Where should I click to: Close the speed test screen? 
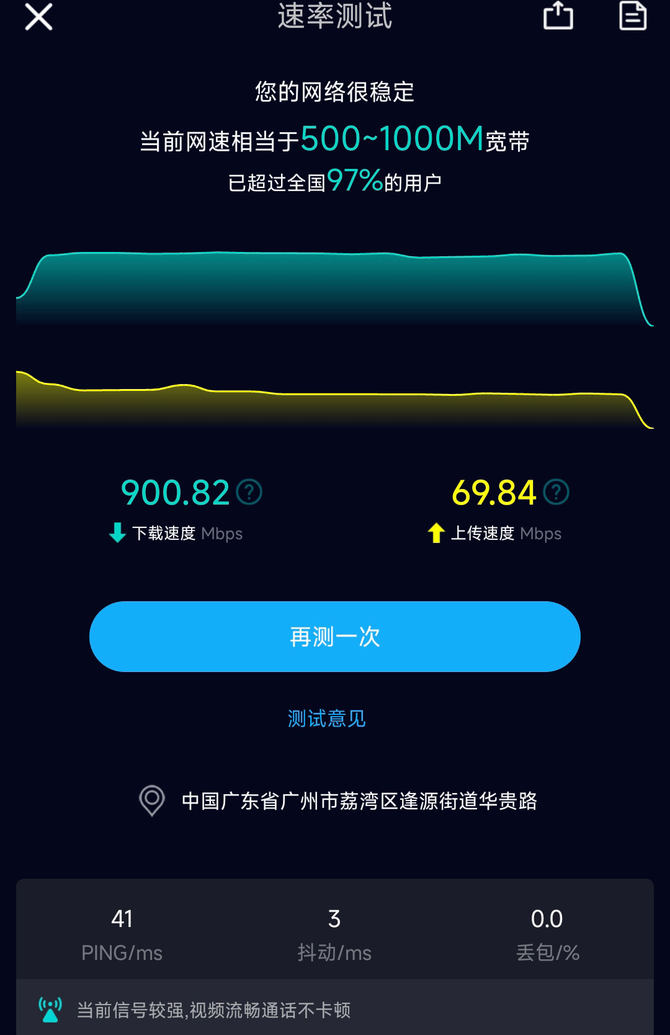click(39, 17)
